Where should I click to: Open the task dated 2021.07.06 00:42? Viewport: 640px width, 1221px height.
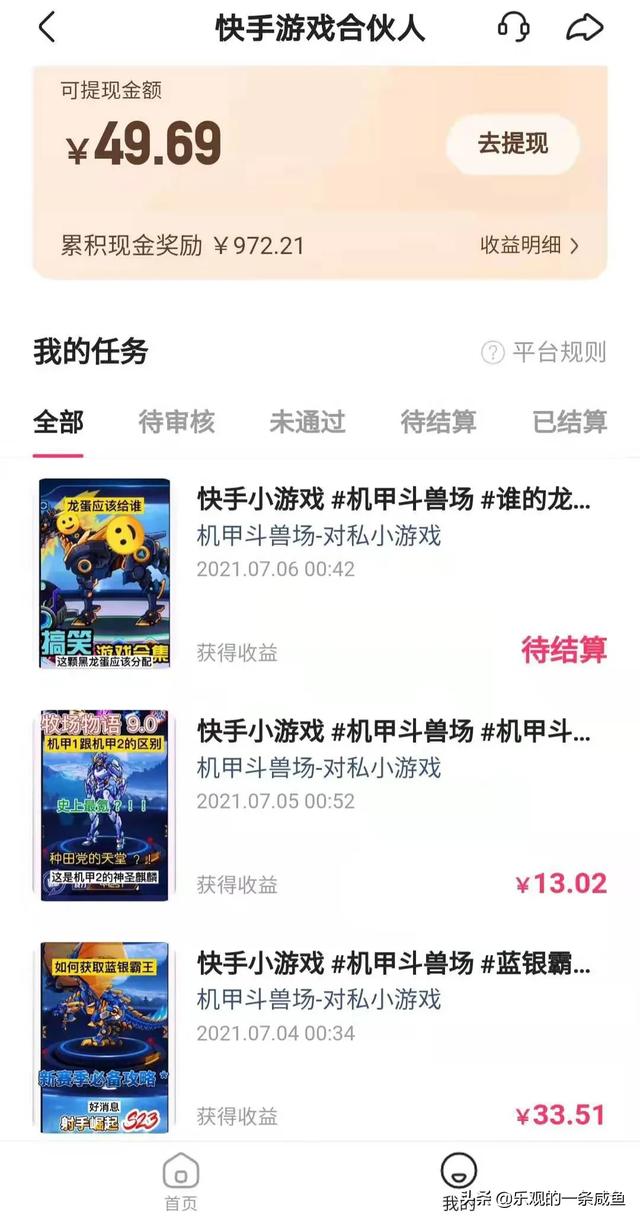coord(320,573)
